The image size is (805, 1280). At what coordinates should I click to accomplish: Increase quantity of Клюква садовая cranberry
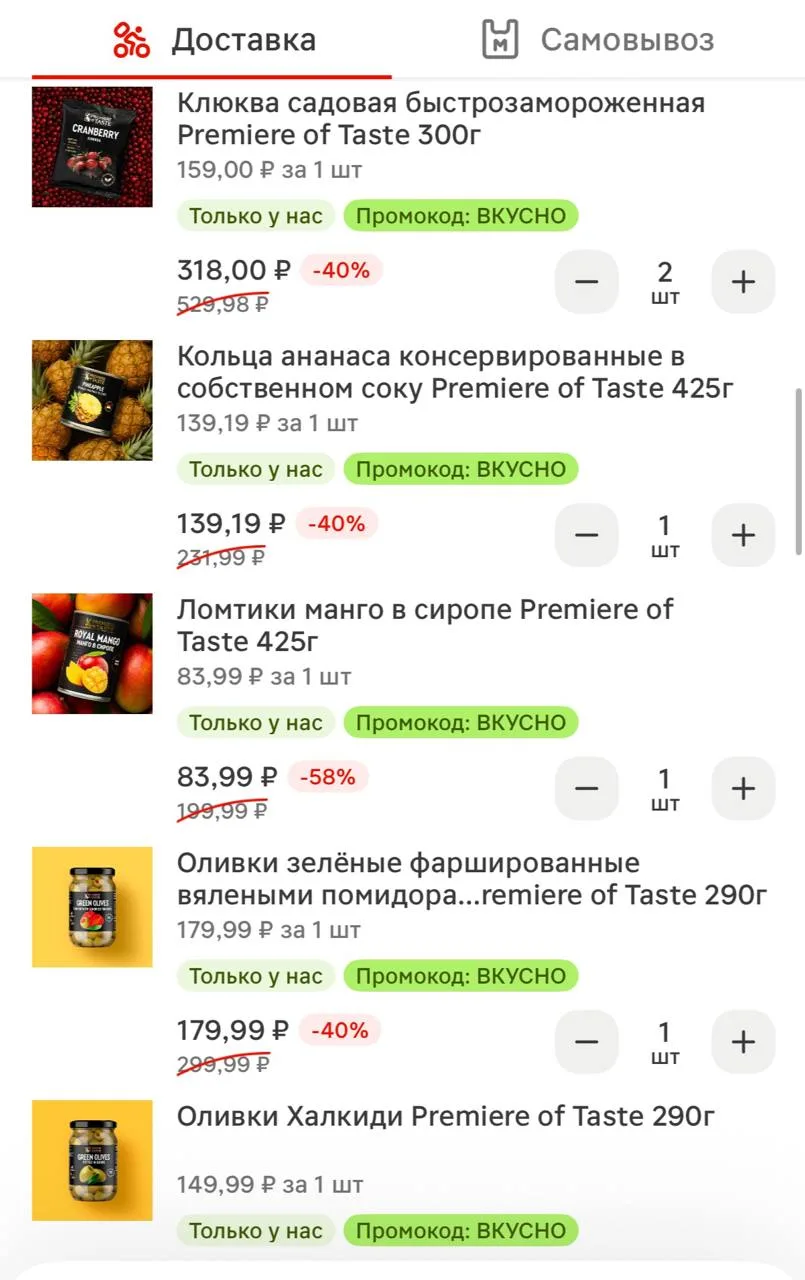pyautogui.click(x=743, y=282)
